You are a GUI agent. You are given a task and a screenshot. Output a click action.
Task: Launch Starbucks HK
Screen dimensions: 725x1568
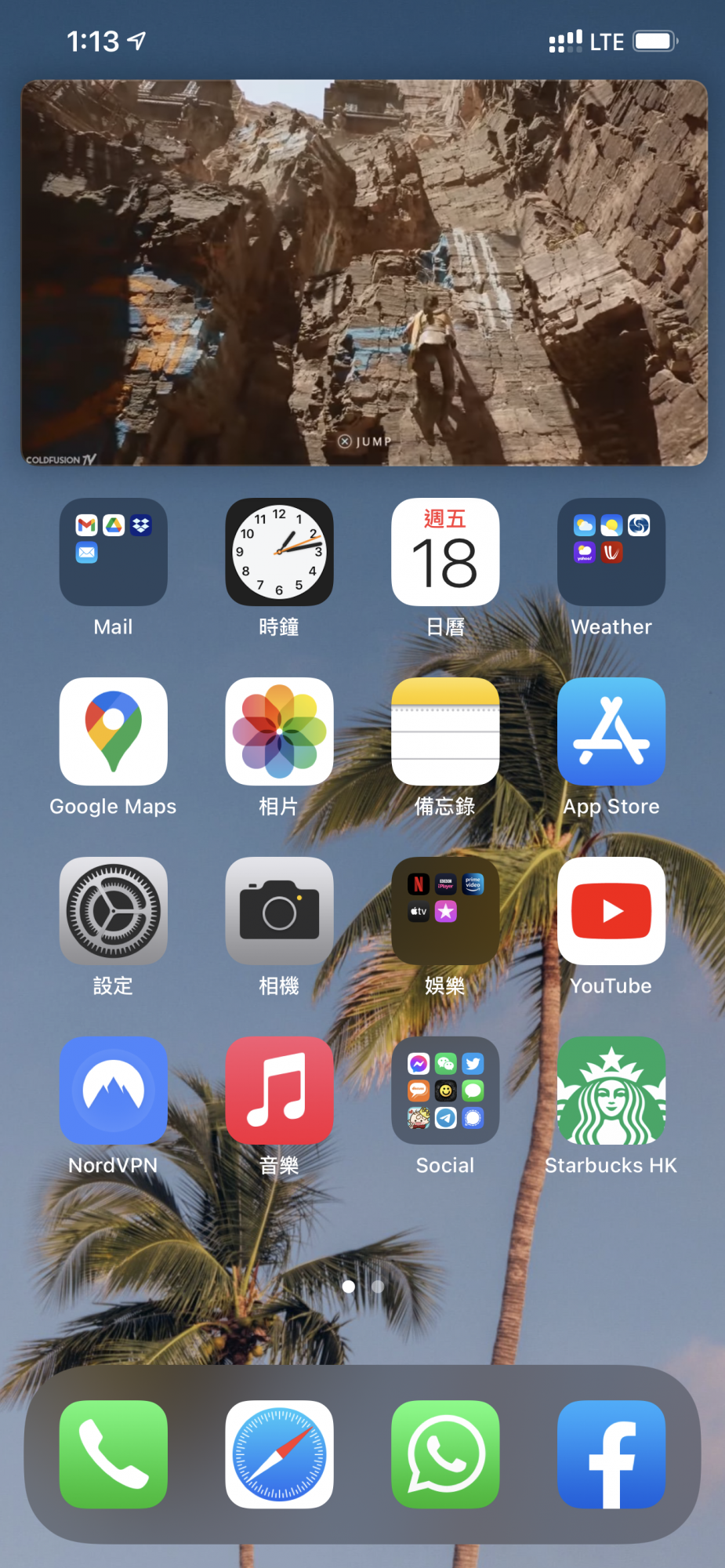tap(611, 1091)
